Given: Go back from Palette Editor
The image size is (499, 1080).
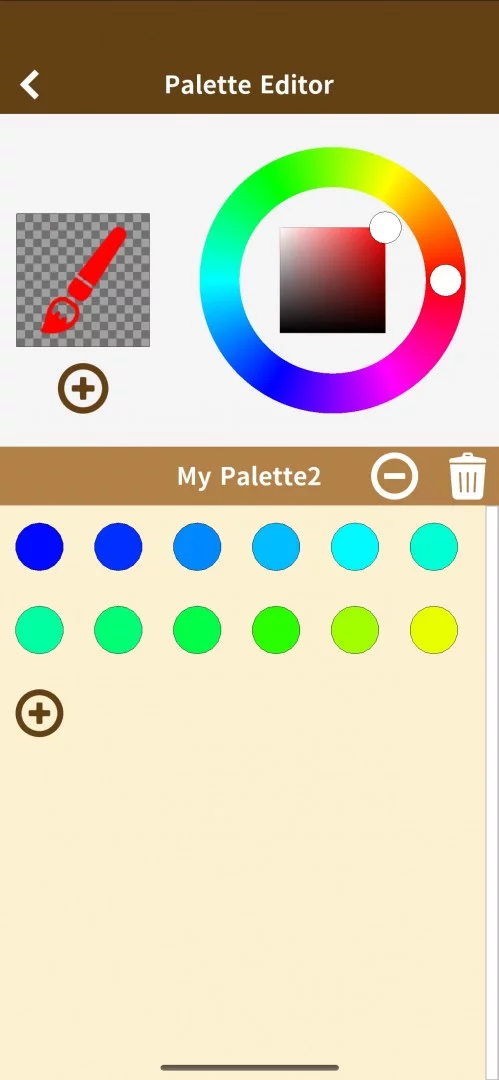Looking at the screenshot, I should (30, 85).
